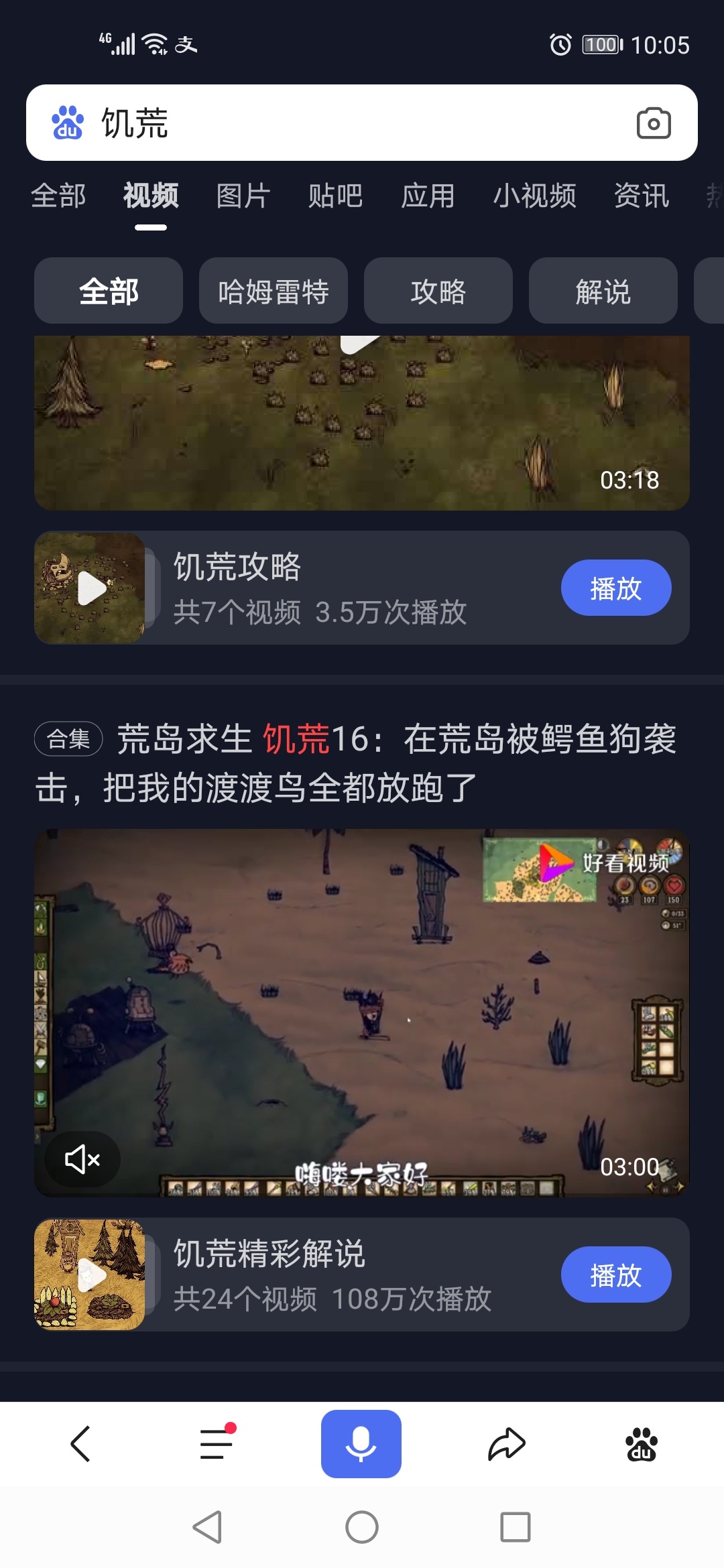This screenshot has height=1568, width=724.
Task: Select the 攻略 filter chip
Action: coord(438,291)
